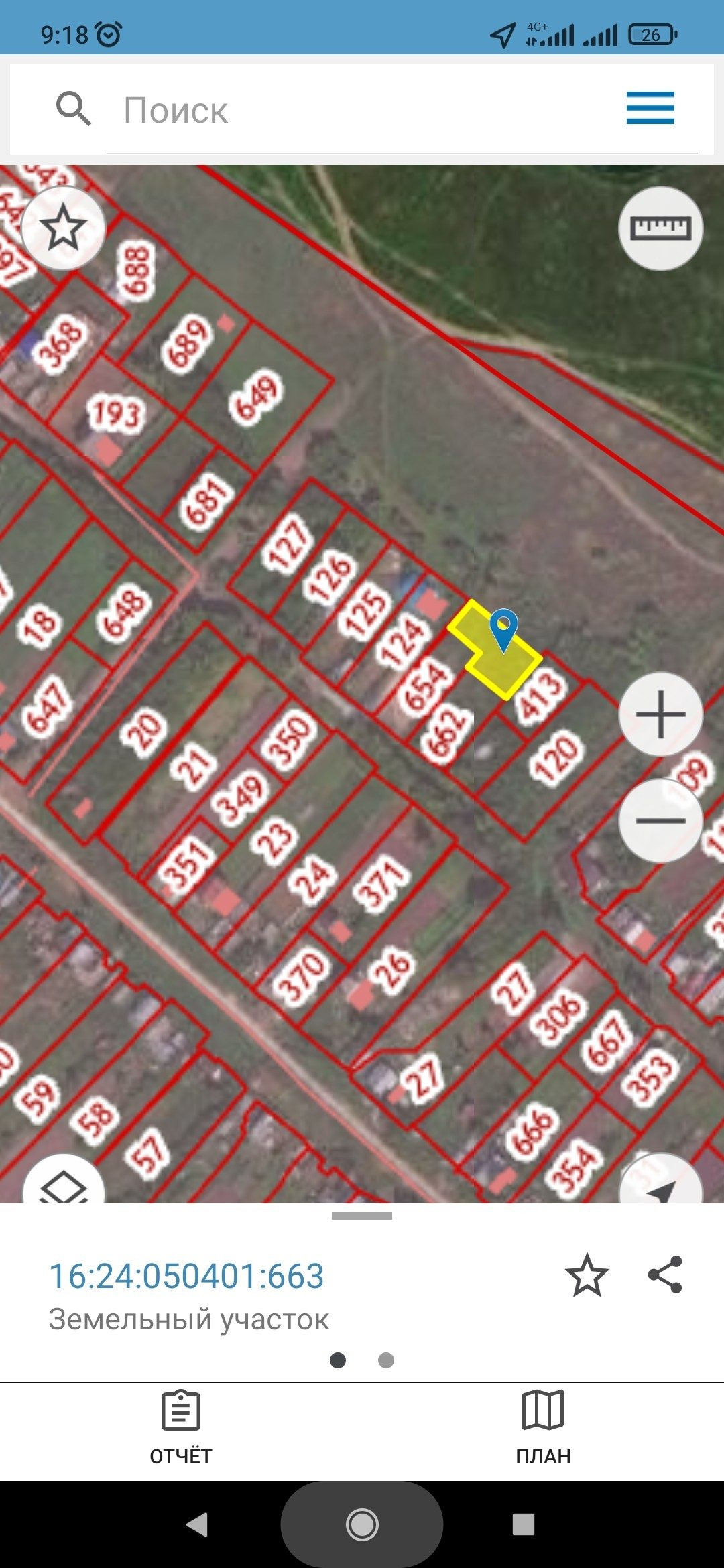Zoom in with the plus button
This screenshot has height=1568, width=724.
click(x=660, y=714)
